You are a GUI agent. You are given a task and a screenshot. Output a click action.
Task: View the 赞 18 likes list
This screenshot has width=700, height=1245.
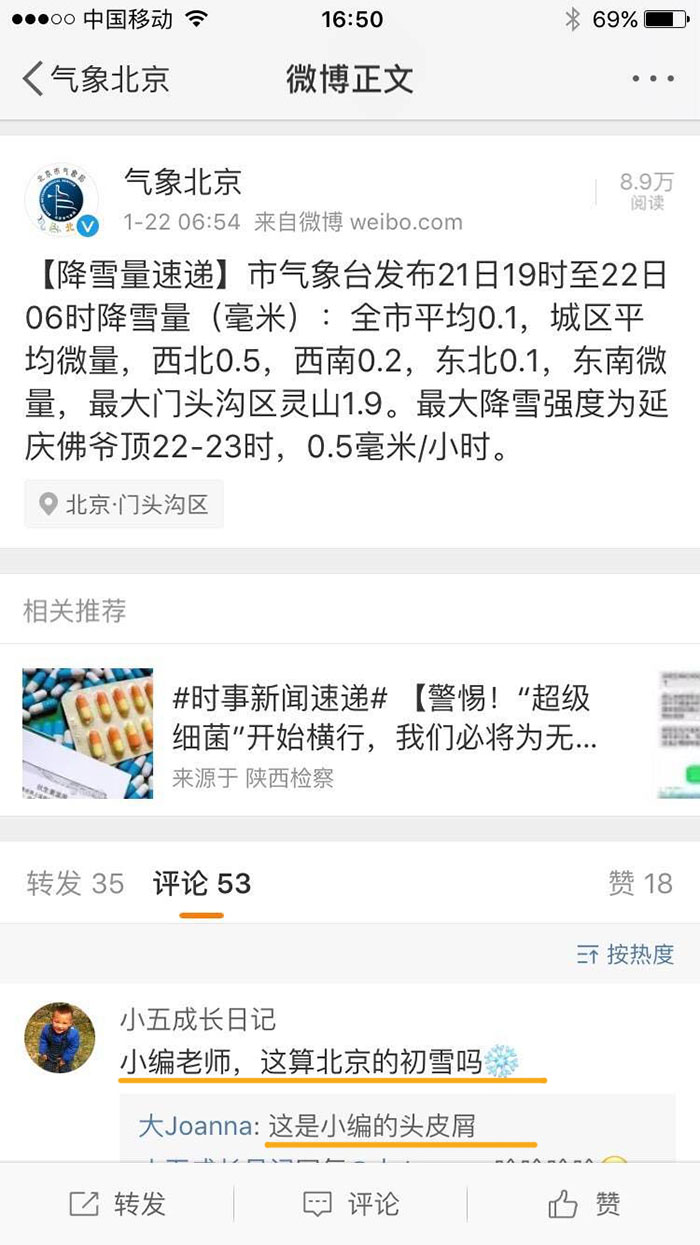(x=640, y=883)
